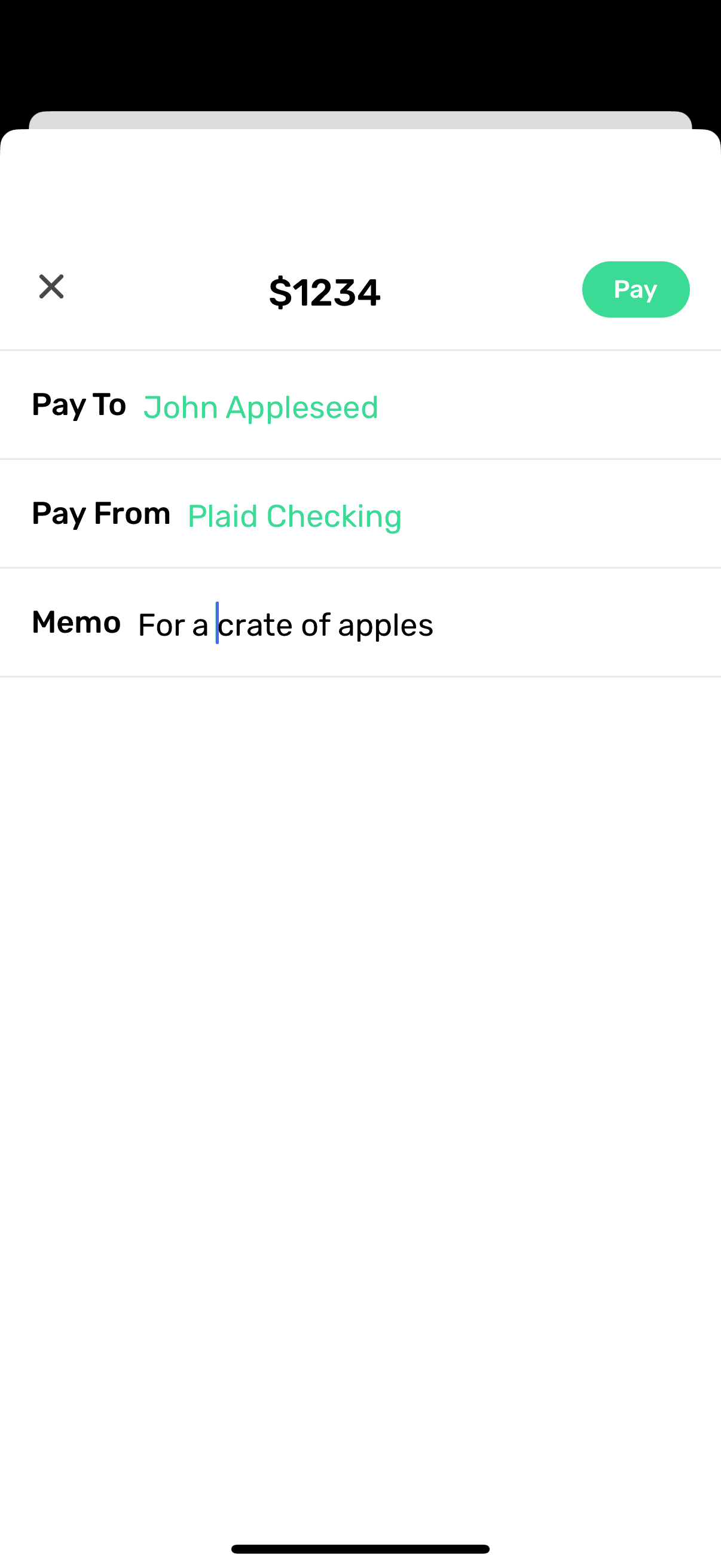
Task: Click Pay to send $1234
Action: point(636,289)
